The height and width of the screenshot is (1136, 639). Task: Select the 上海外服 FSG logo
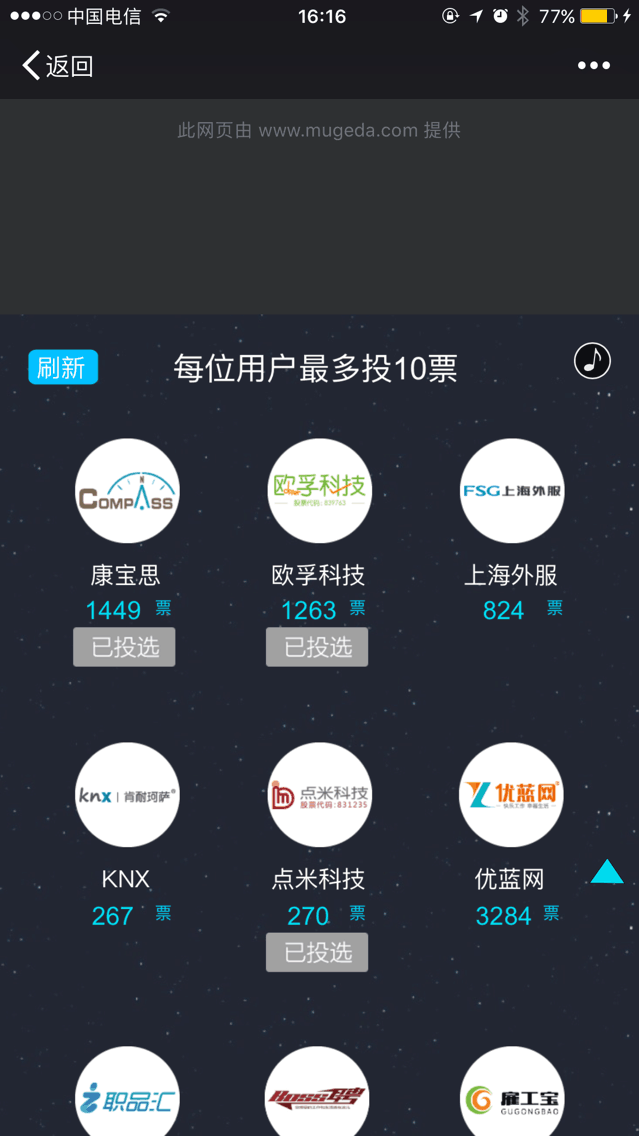coord(512,490)
